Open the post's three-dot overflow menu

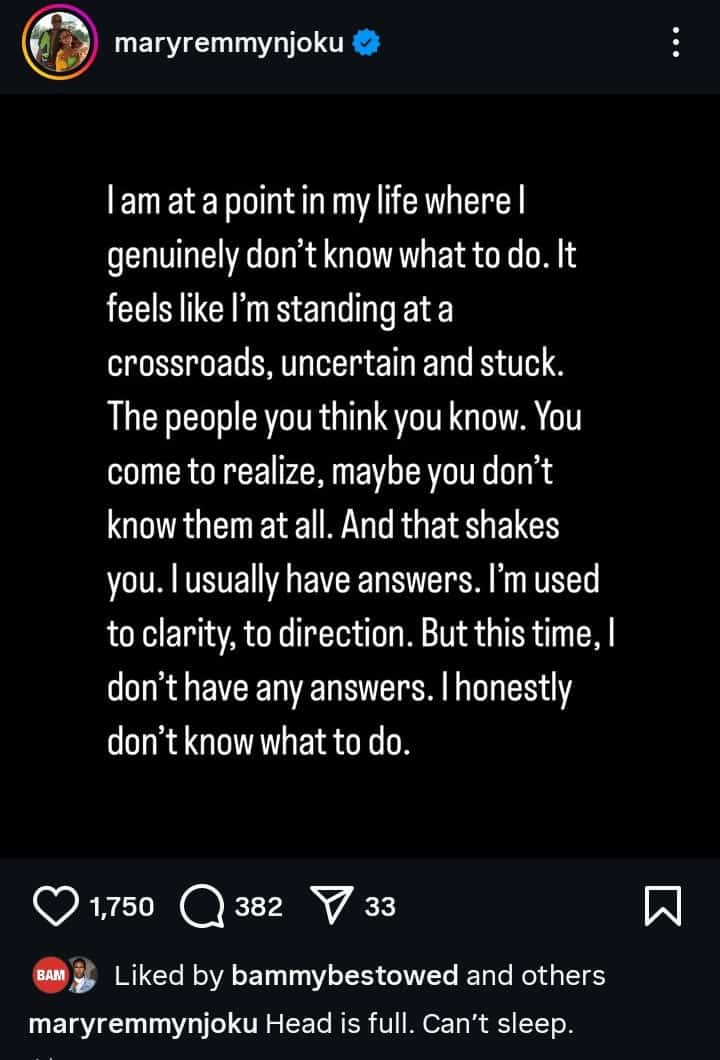676,43
